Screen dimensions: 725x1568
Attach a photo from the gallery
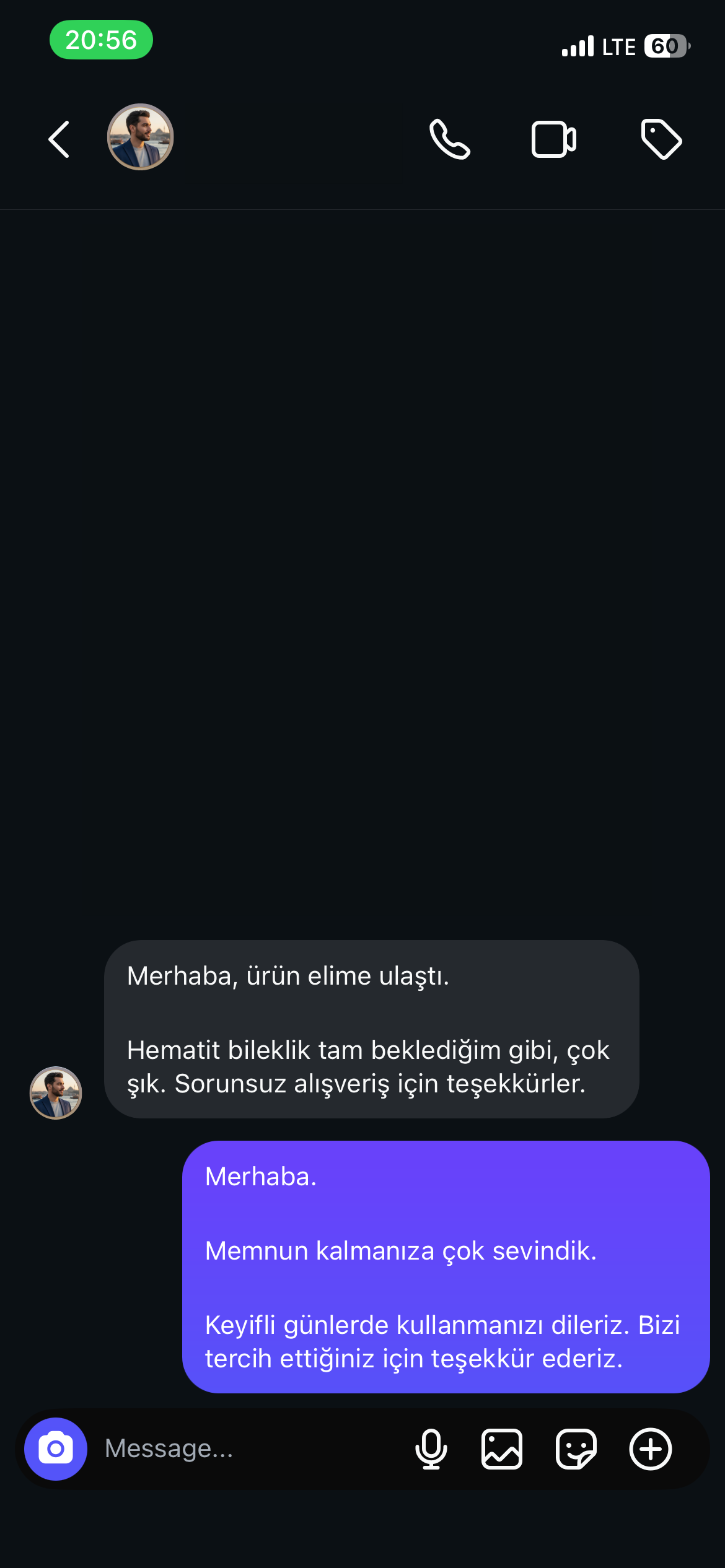click(502, 1448)
